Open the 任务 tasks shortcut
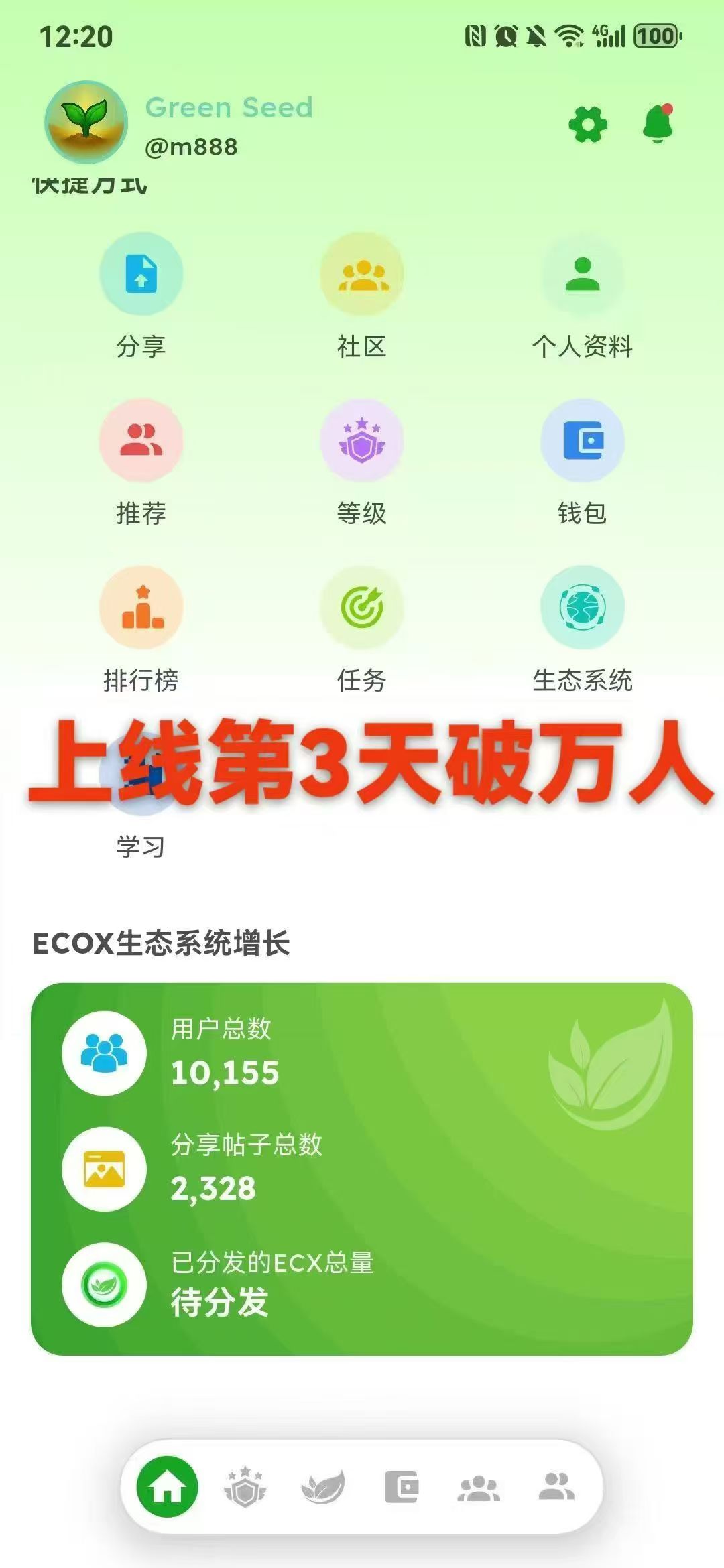Viewport: 724px width, 1568px height. pos(362,607)
